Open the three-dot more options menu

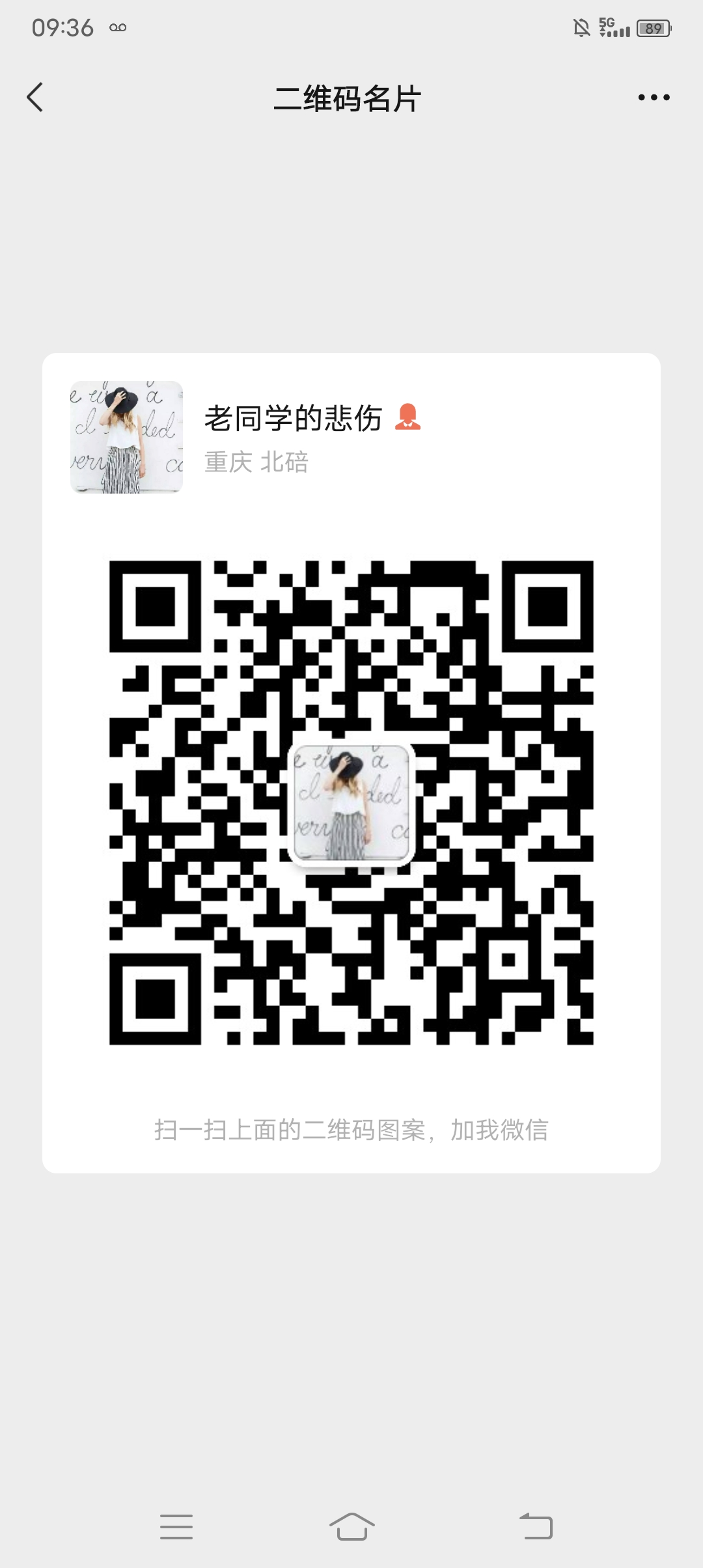[x=654, y=98]
